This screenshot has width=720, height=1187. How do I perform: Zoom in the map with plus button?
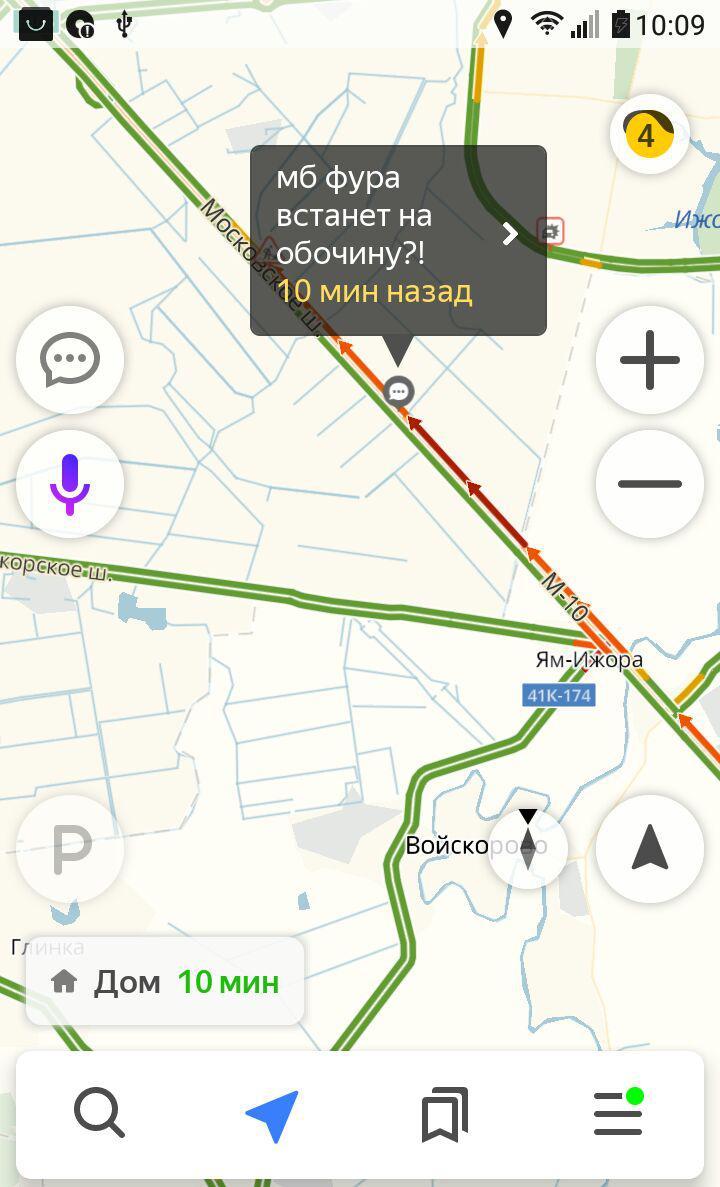coord(650,360)
